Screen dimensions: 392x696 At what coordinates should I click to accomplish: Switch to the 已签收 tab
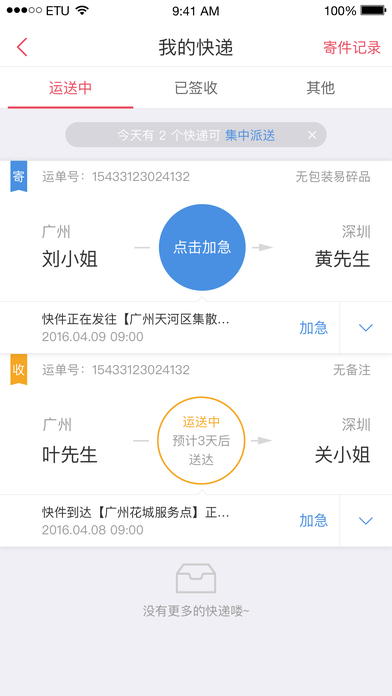point(196,88)
